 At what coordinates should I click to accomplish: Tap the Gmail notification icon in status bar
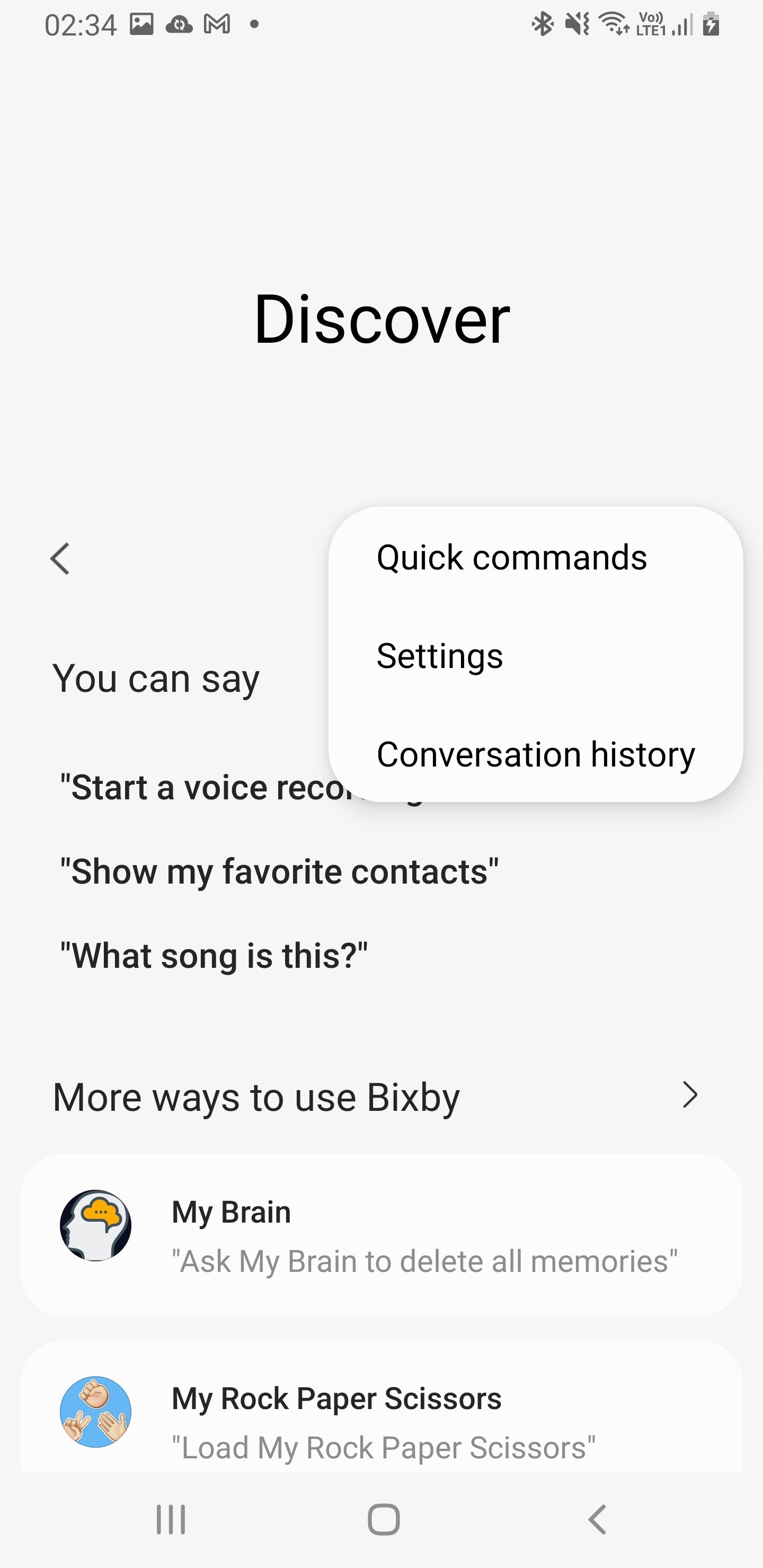coord(217,23)
